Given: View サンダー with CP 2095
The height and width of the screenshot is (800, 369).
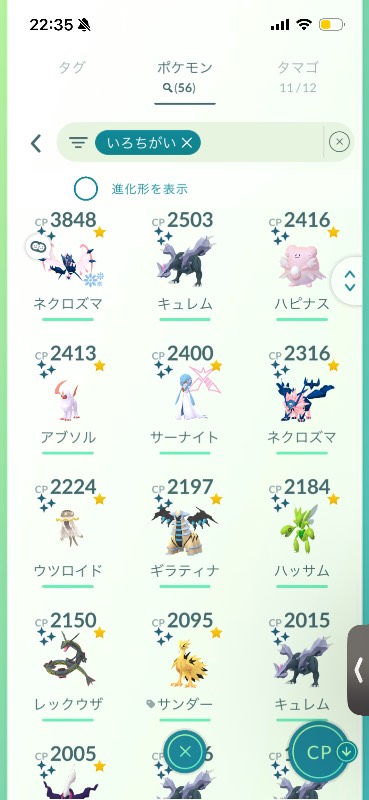Looking at the screenshot, I should click(184, 666).
